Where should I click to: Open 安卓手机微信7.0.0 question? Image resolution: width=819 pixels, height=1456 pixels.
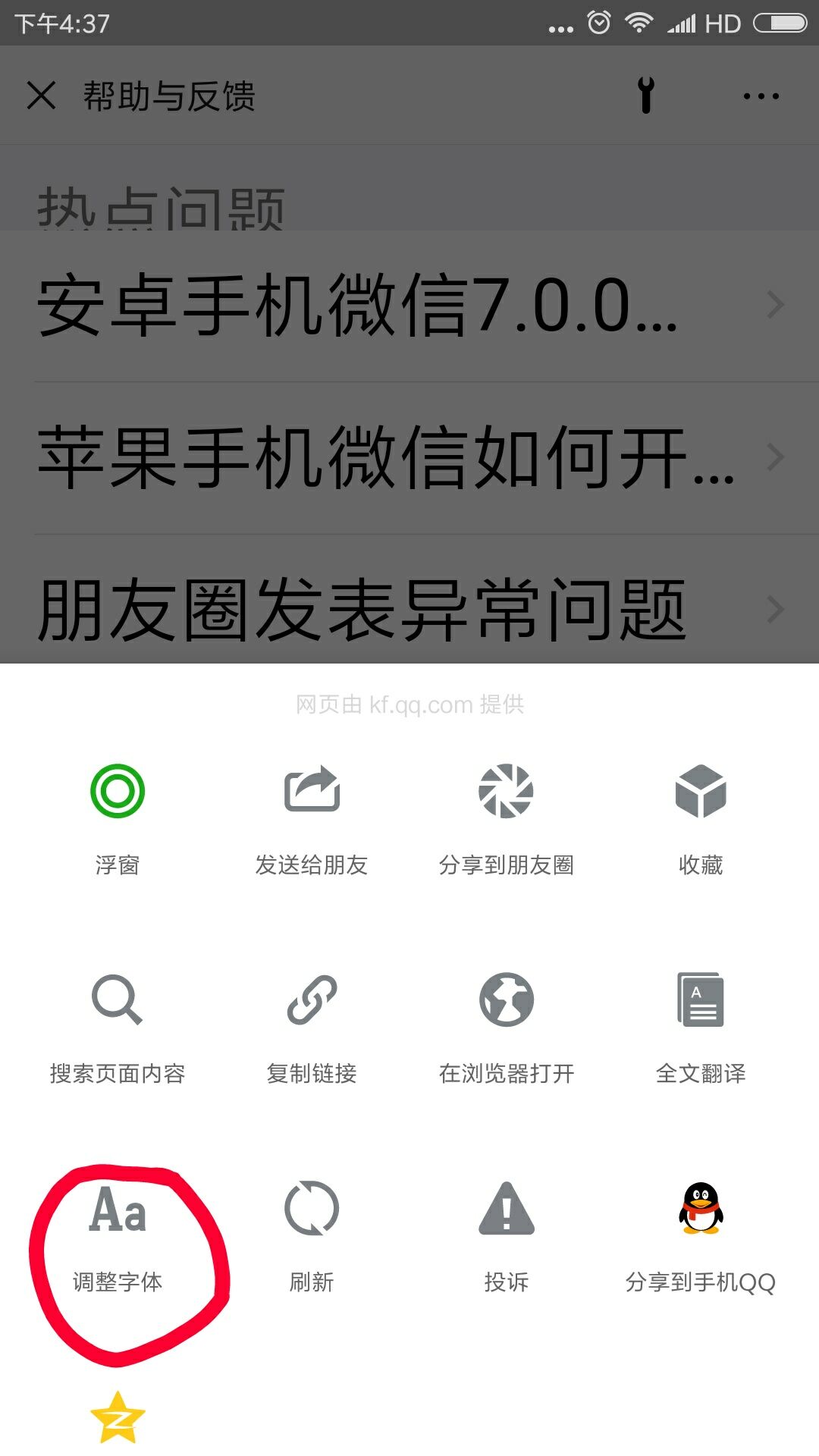tap(409, 306)
